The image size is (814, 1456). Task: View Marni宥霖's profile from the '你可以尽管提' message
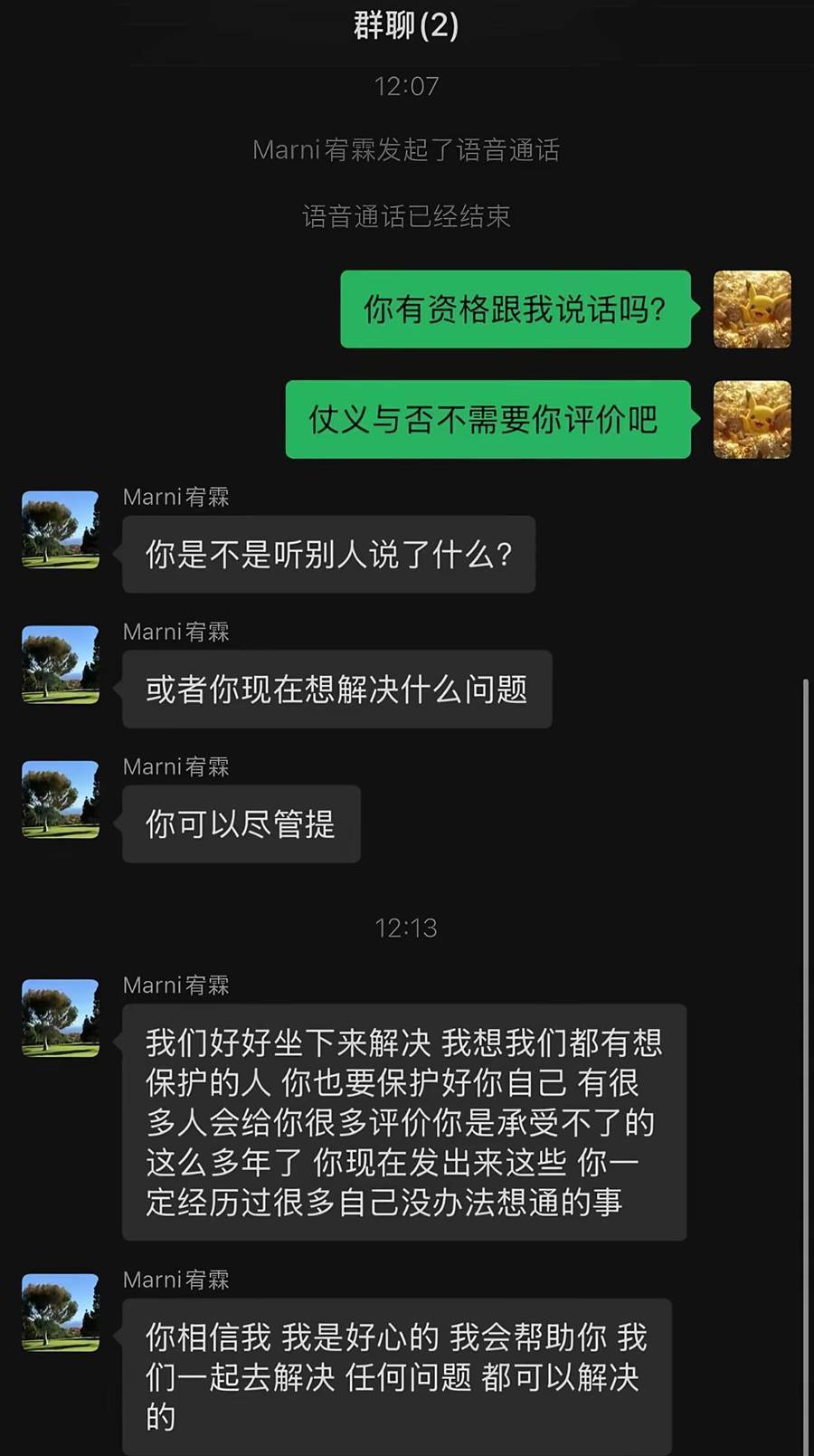pyautogui.click(x=61, y=799)
